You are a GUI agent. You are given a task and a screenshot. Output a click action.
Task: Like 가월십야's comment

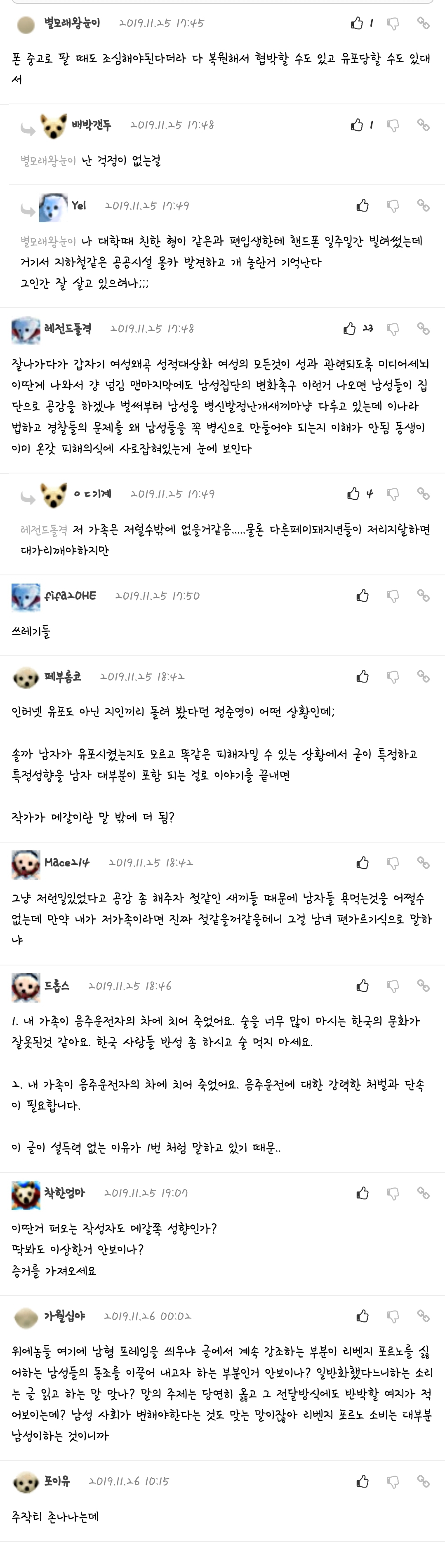click(x=363, y=1316)
